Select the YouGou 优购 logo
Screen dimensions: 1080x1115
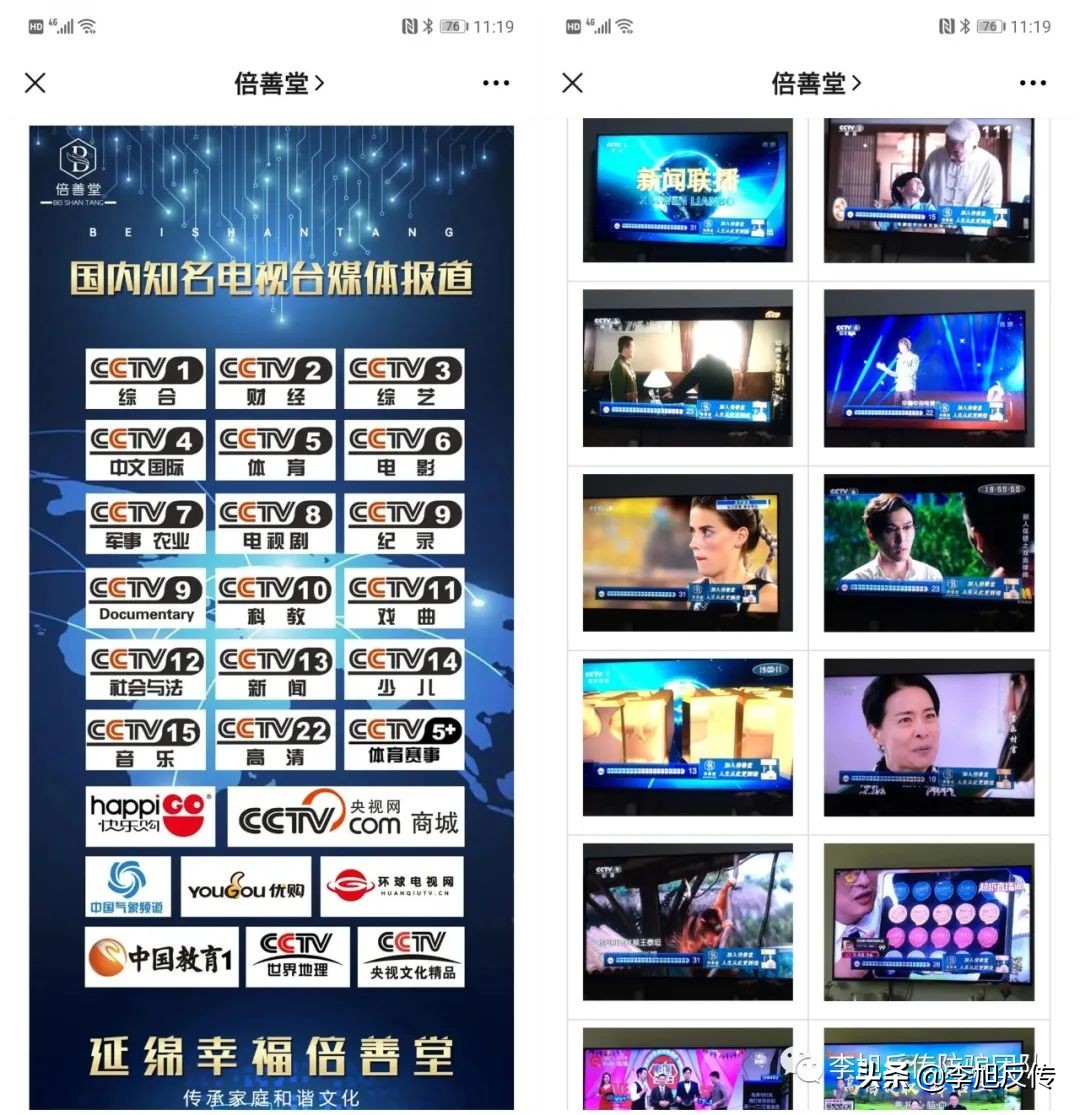pyautogui.click(x=246, y=887)
